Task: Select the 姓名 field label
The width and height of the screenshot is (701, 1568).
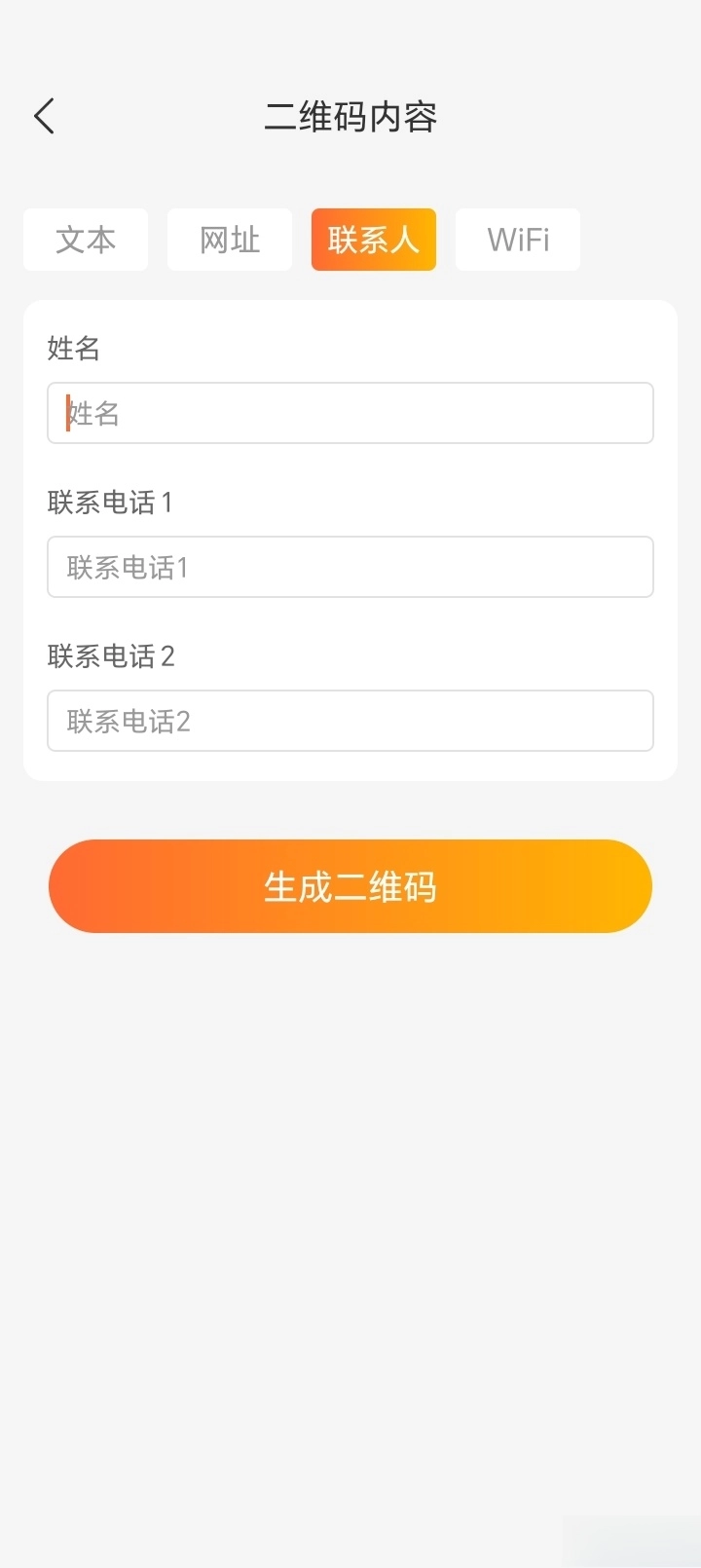Action: (x=71, y=349)
